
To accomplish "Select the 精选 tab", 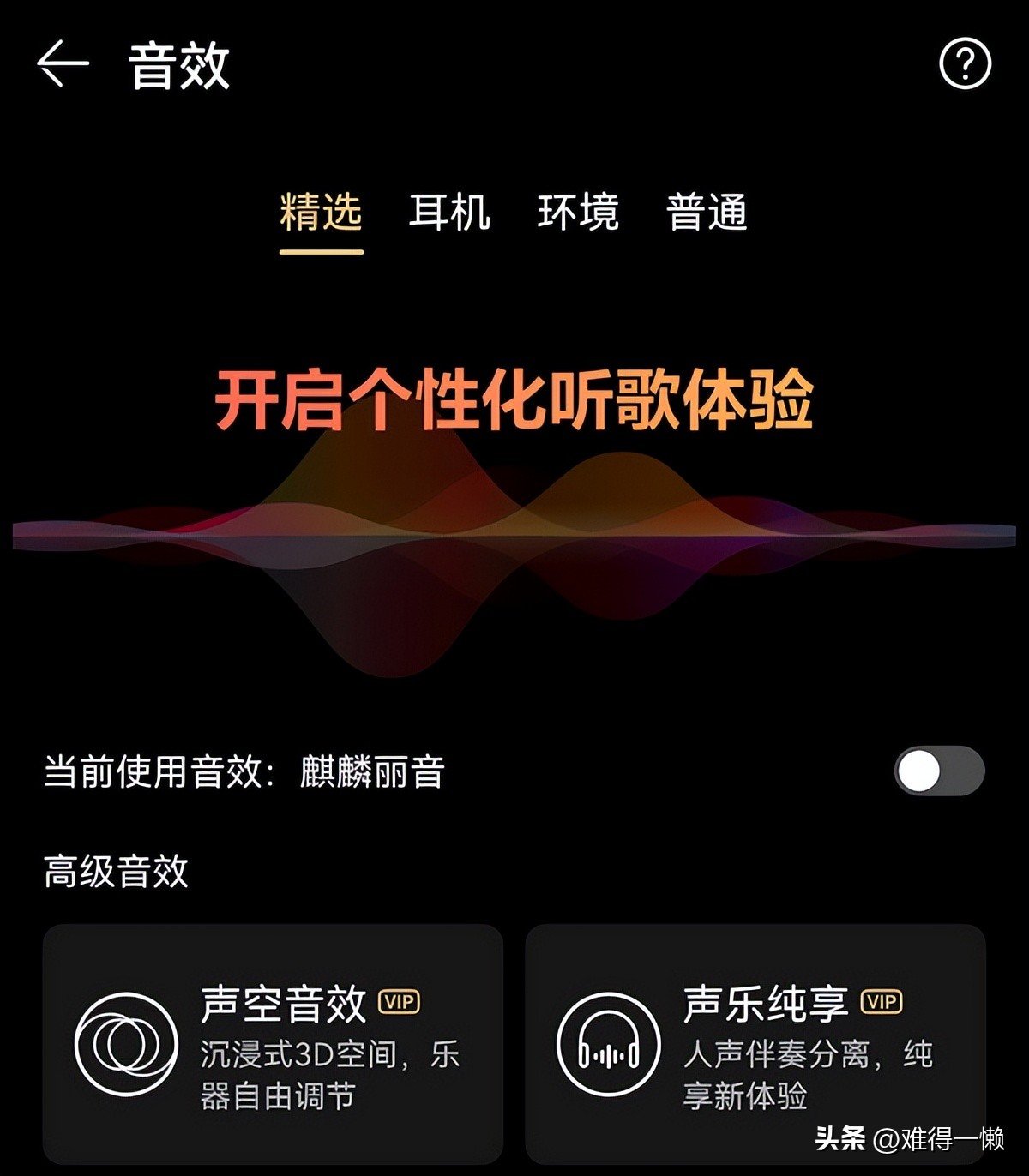I will click(x=321, y=213).
